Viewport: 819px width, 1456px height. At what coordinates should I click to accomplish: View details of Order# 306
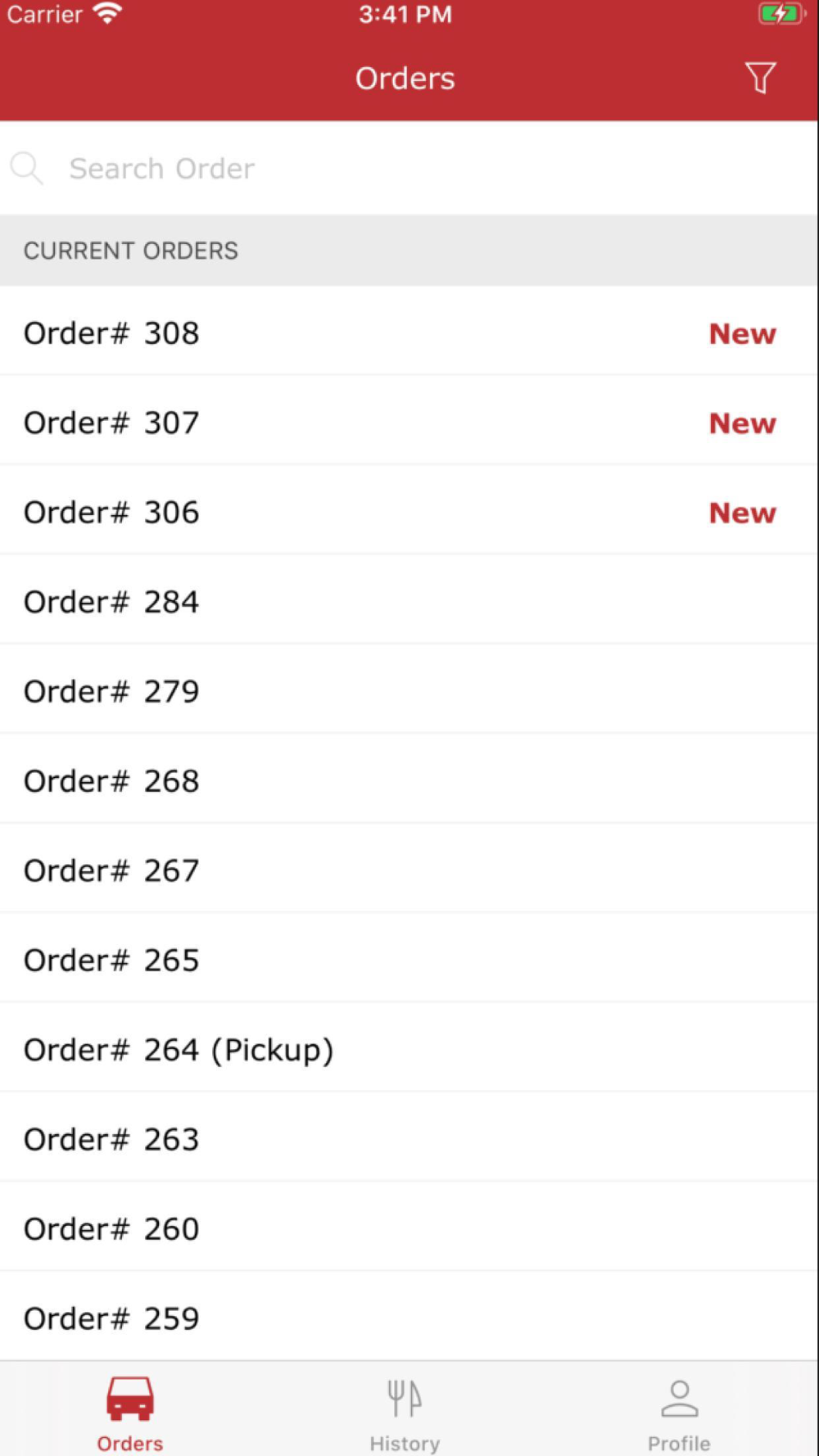(x=409, y=510)
